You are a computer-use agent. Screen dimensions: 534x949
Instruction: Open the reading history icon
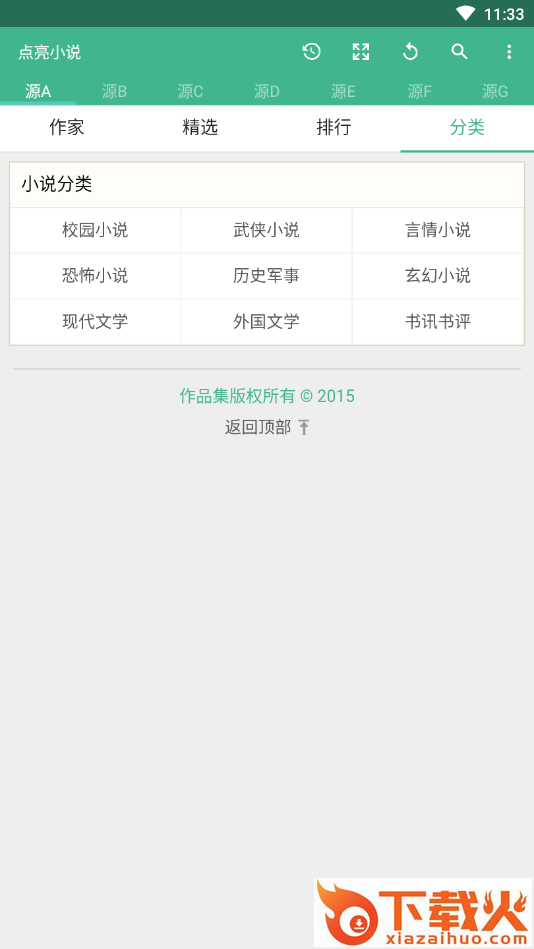click(311, 52)
